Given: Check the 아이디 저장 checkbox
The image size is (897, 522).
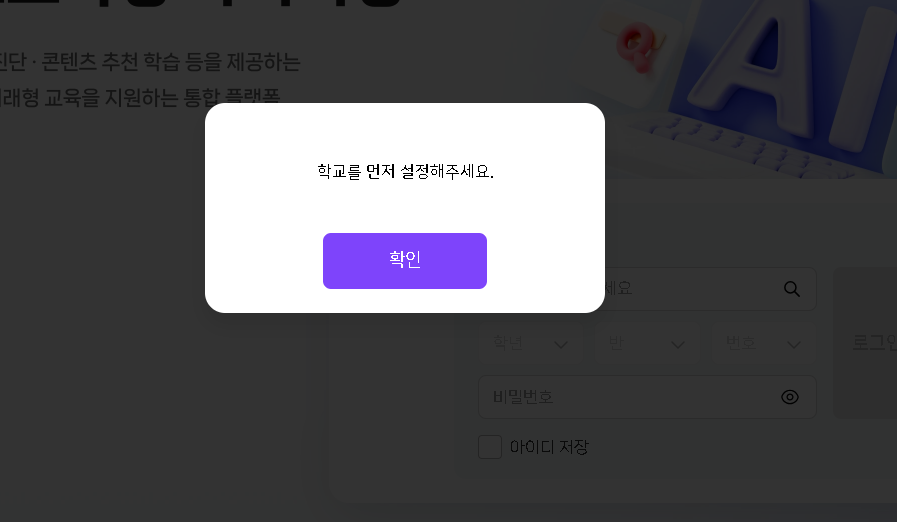Looking at the screenshot, I should [490, 447].
